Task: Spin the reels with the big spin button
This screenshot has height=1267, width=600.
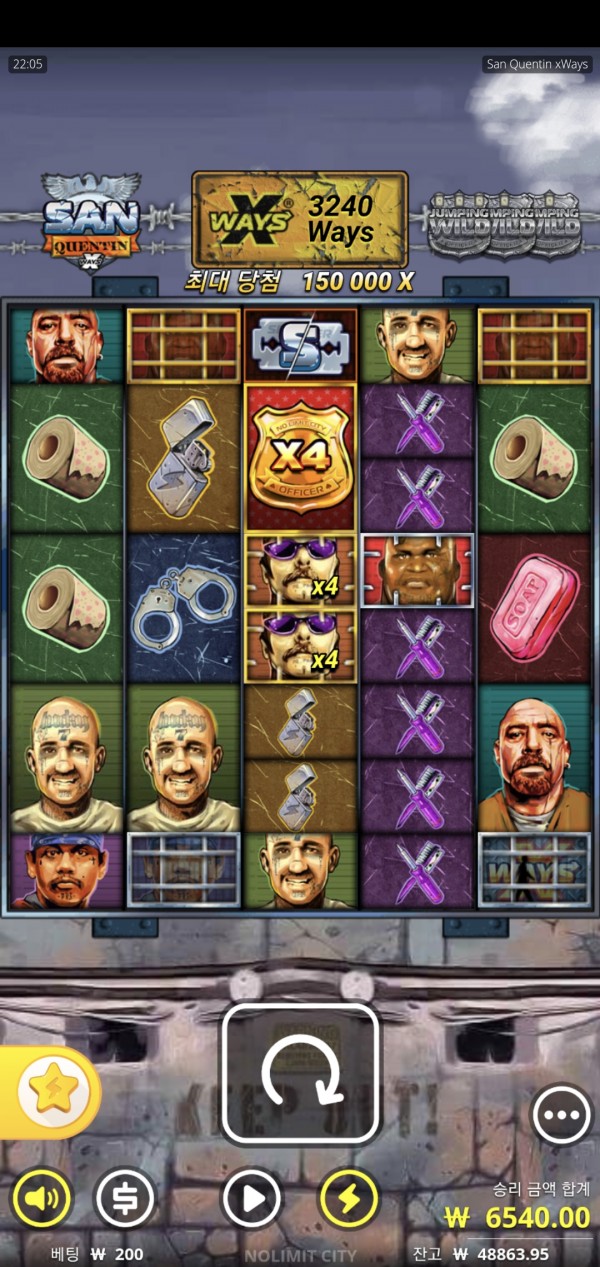Action: click(x=300, y=1073)
